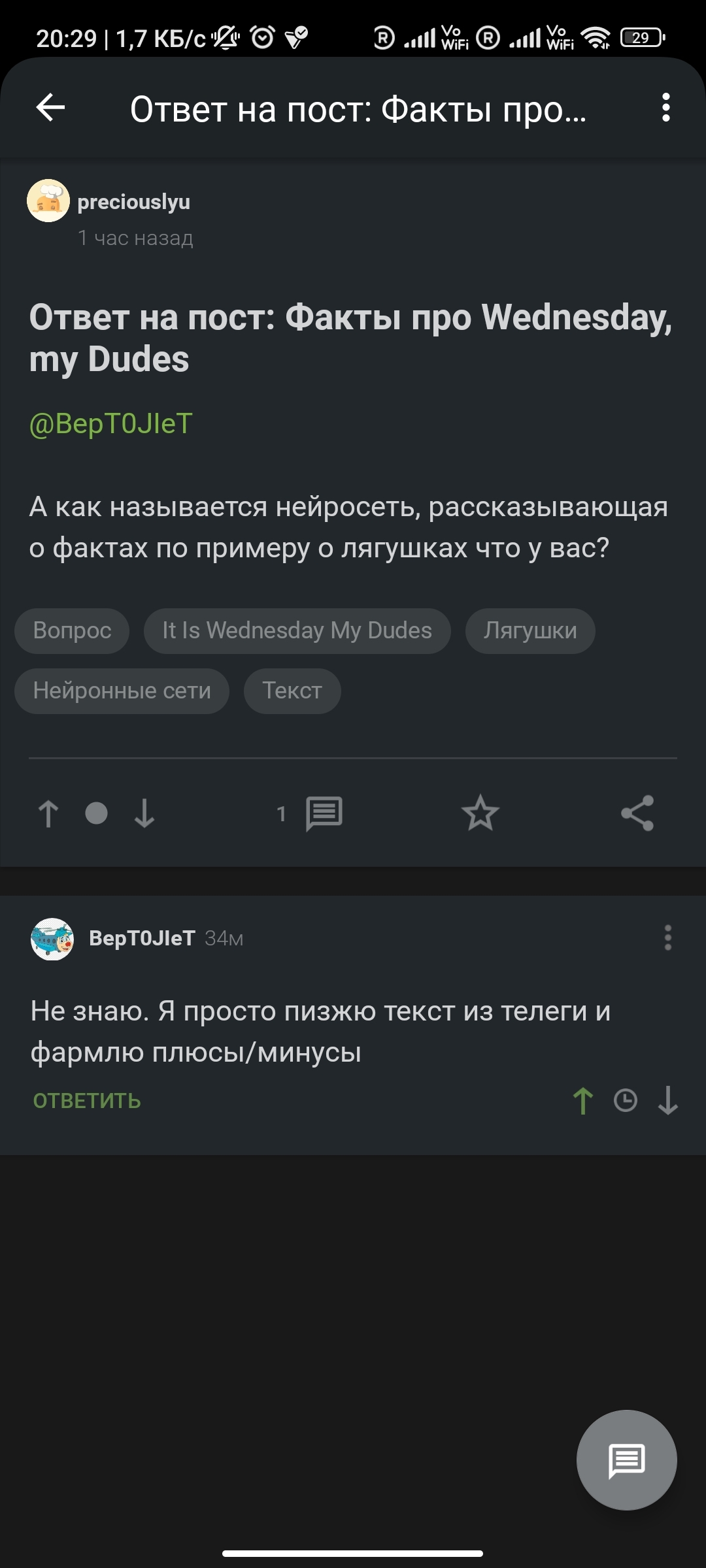Downvote the post by preciouslyu
Viewport: 706px width, 1568px height.
pyautogui.click(x=144, y=814)
